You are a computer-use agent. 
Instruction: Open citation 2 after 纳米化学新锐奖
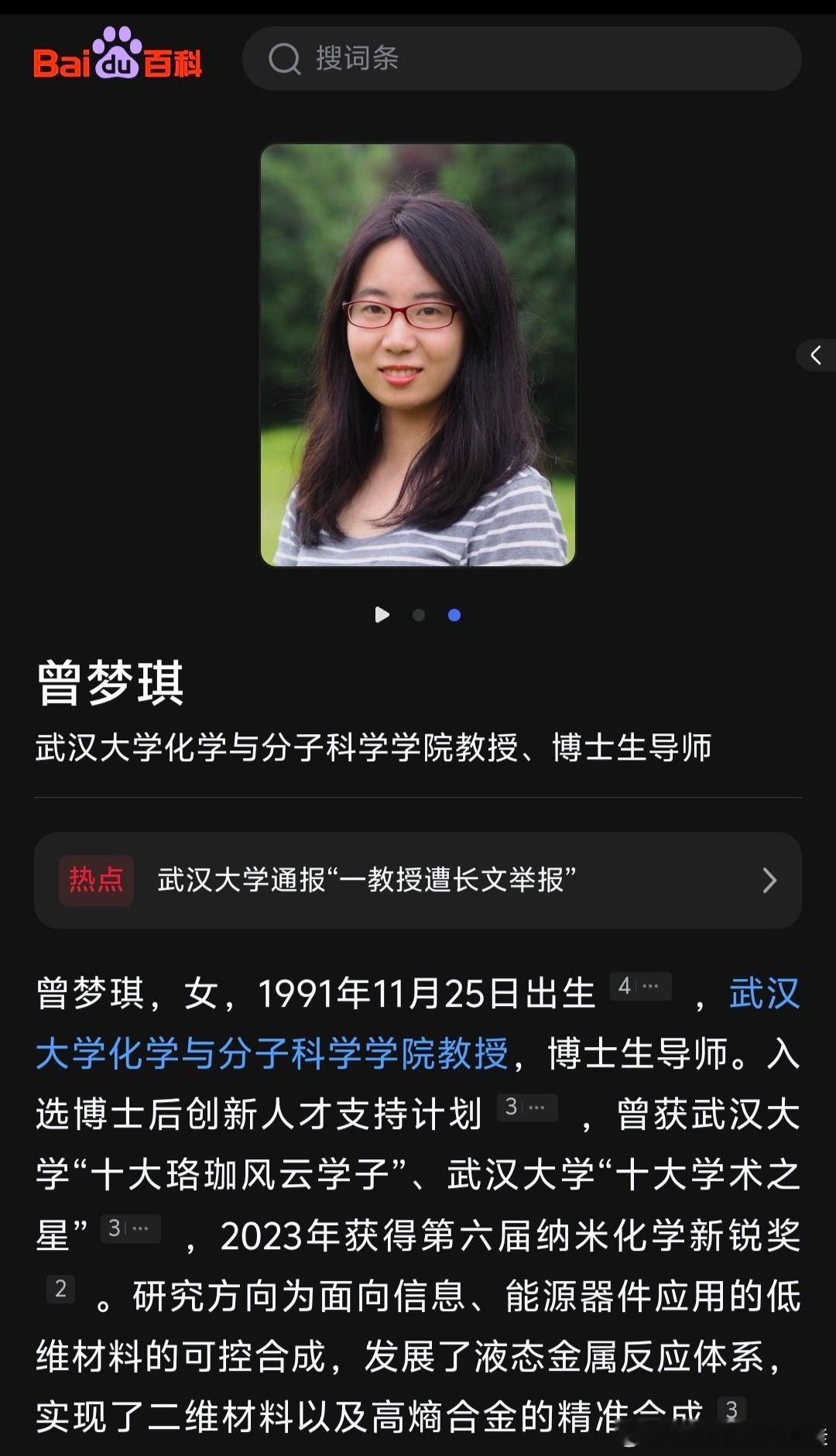[x=60, y=1289]
